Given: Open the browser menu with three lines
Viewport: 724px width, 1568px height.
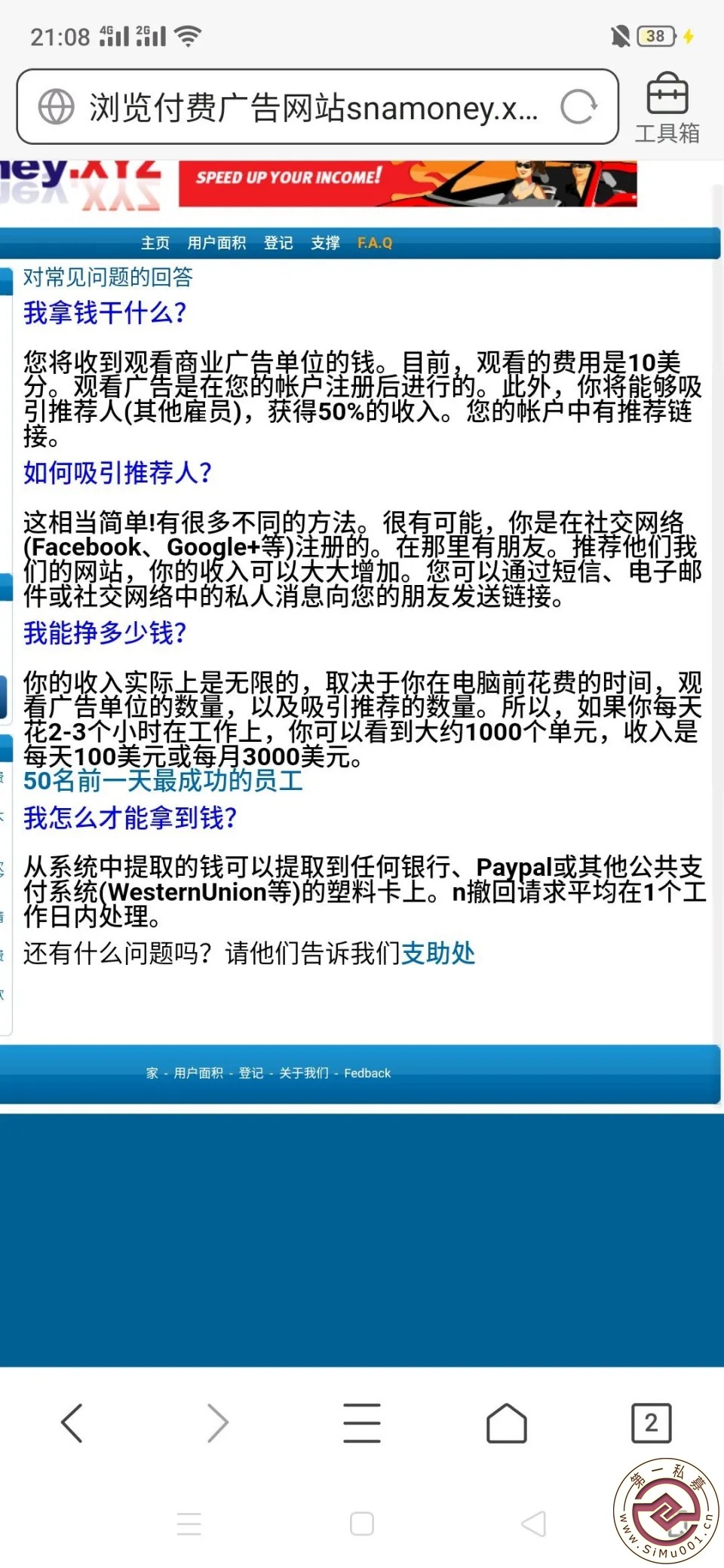Looking at the screenshot, I should pyautogui.click(x=362, y=1423).
